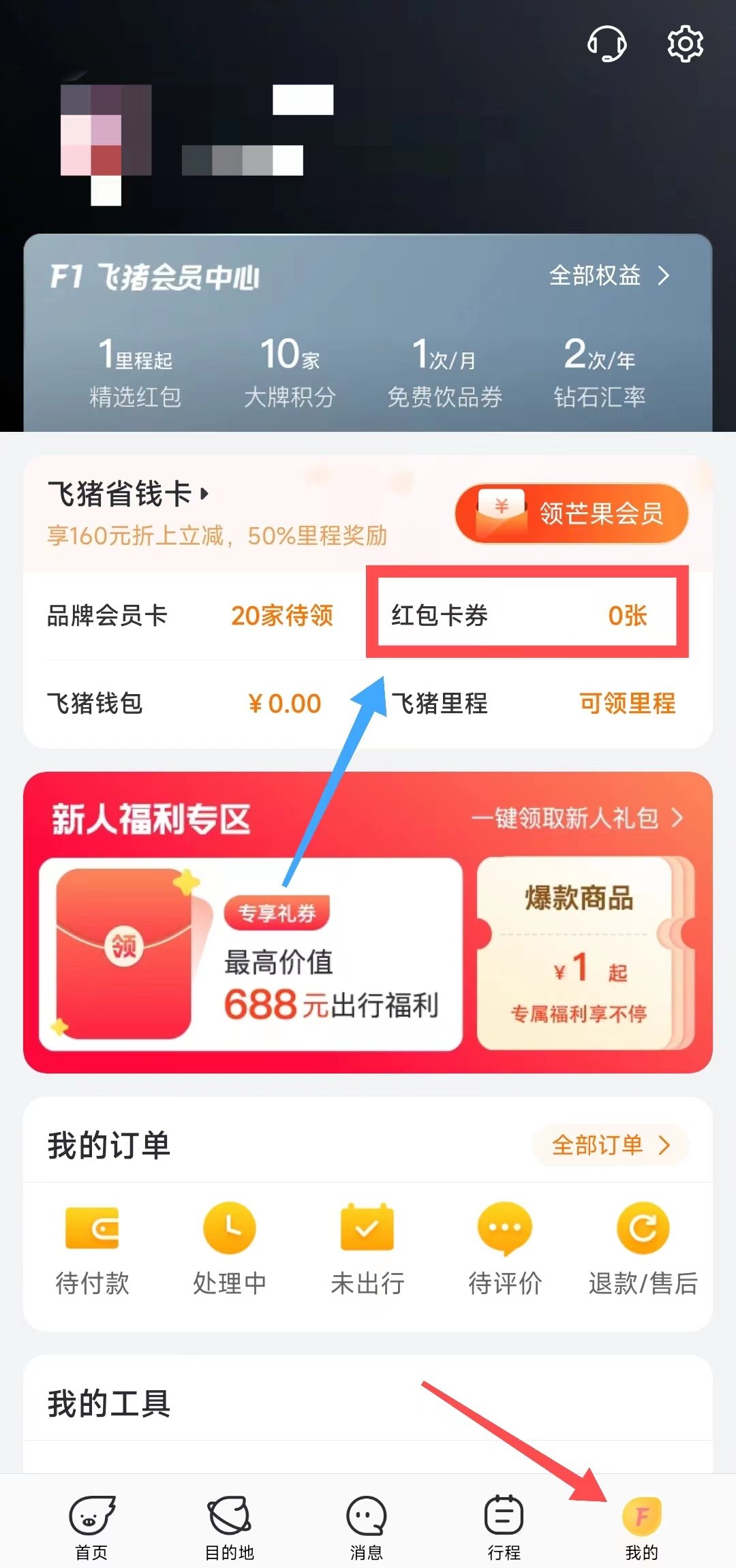Open the 爆款商品 ¥1起 card
The height and width of the screenshot is (1568, 736).
point(579,954)
